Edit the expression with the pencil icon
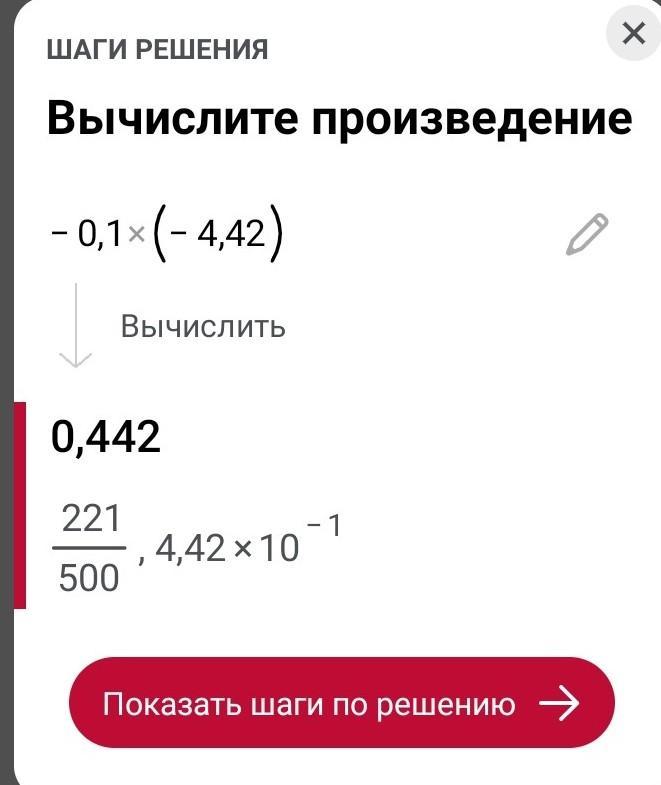Image resolution: width=661 pixels, height=785 pixels. tap(587, 234)
